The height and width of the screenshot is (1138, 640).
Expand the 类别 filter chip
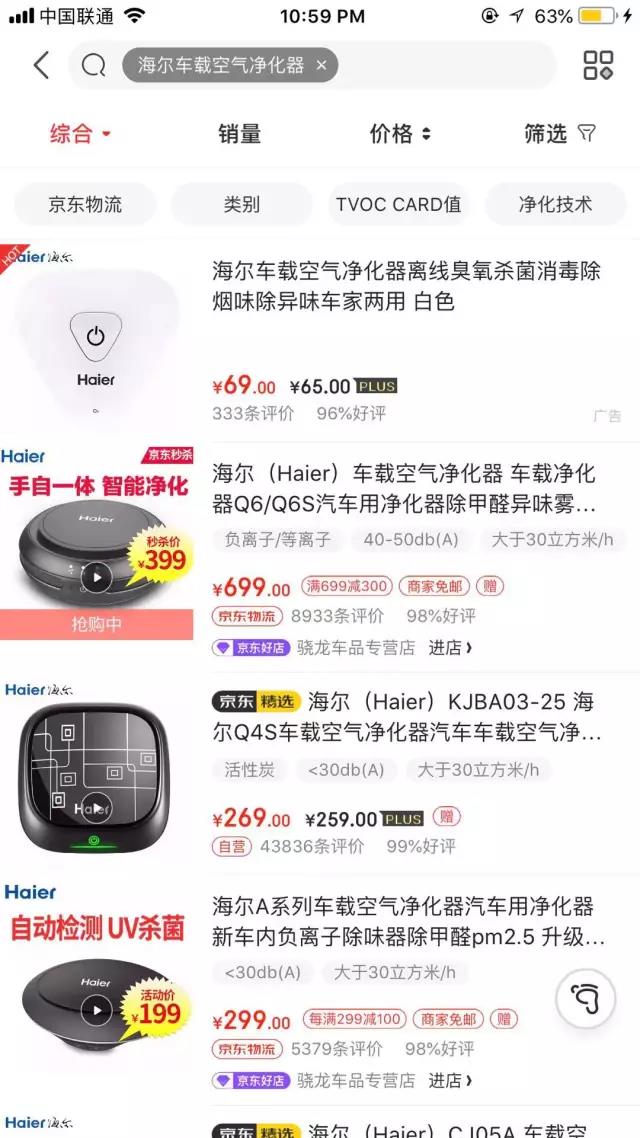242,204
